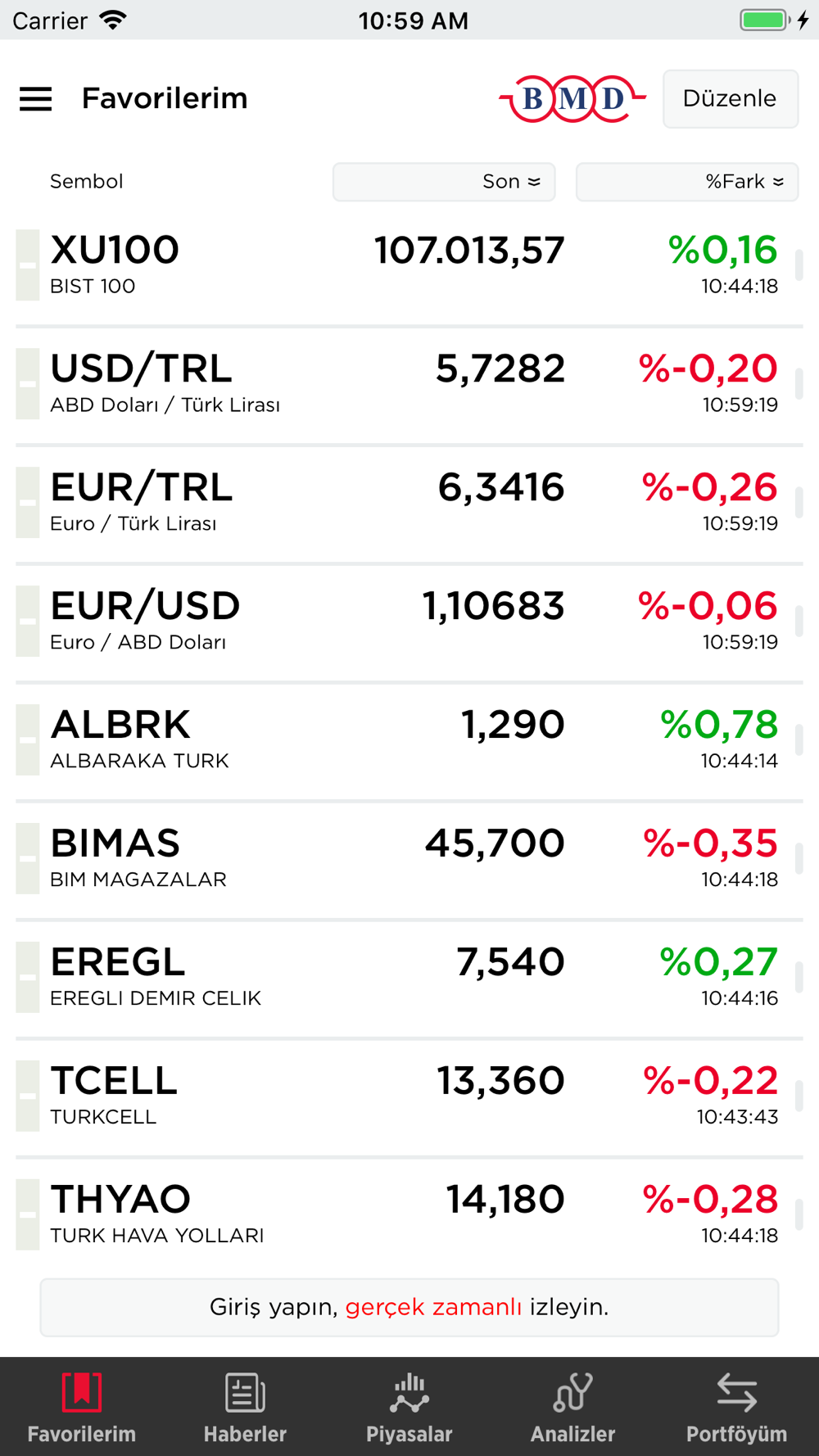The width and height of the screenshot is (819, 1456).
Task: View BIMAS stock details
Action: [409, 860]
